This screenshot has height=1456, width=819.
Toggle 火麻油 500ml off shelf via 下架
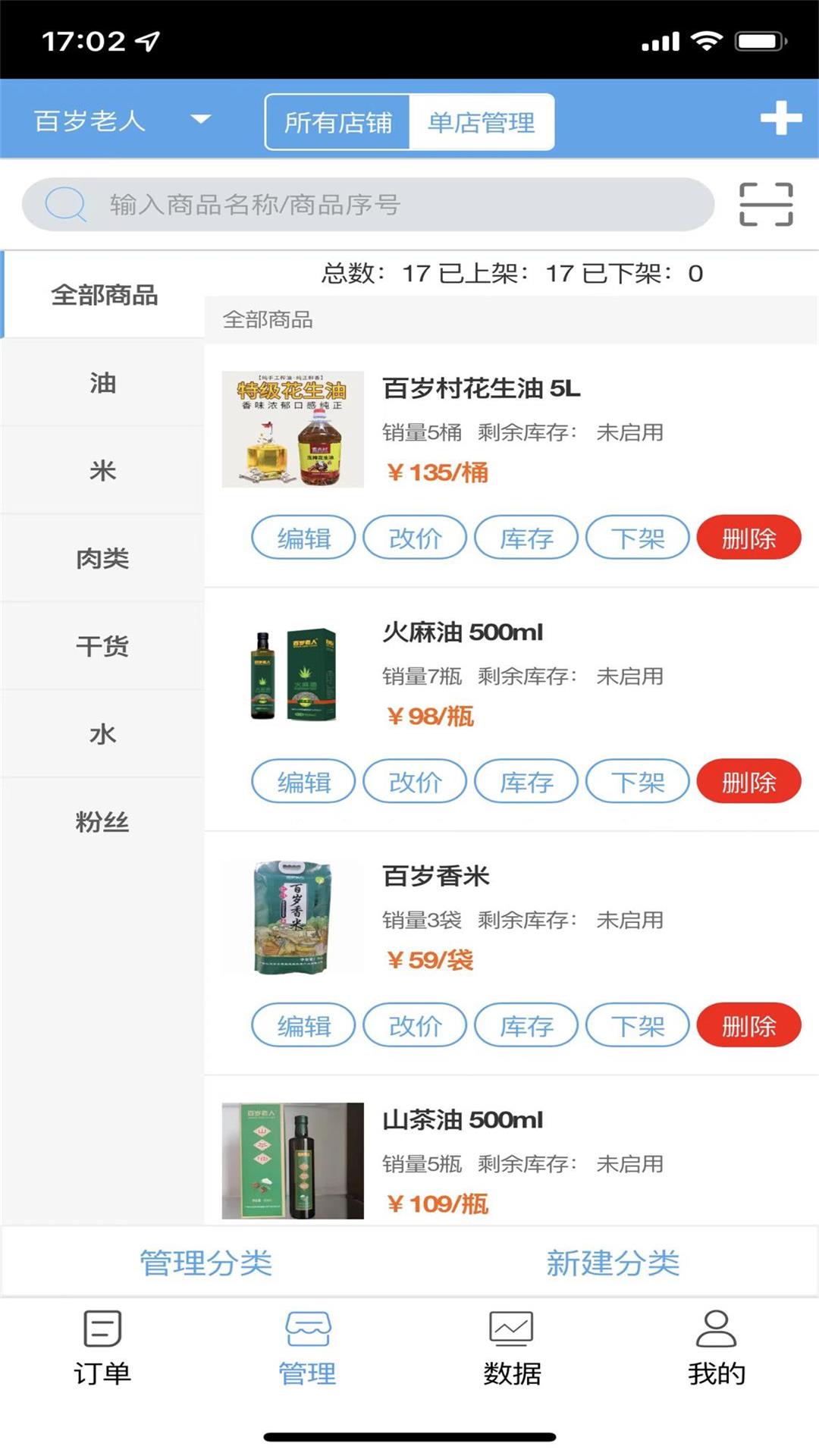638,781
